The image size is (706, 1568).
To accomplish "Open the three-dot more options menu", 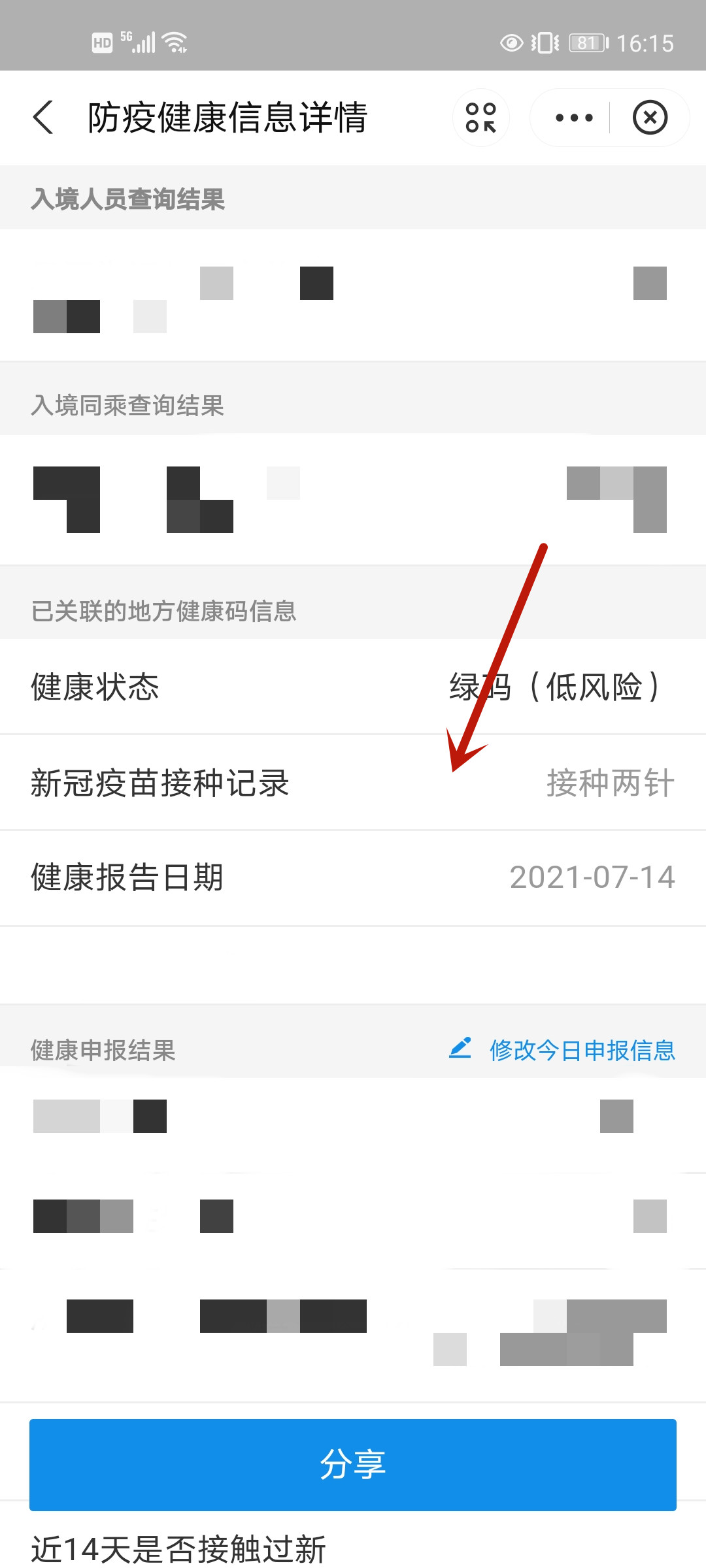I will click(x=573, y=118).
